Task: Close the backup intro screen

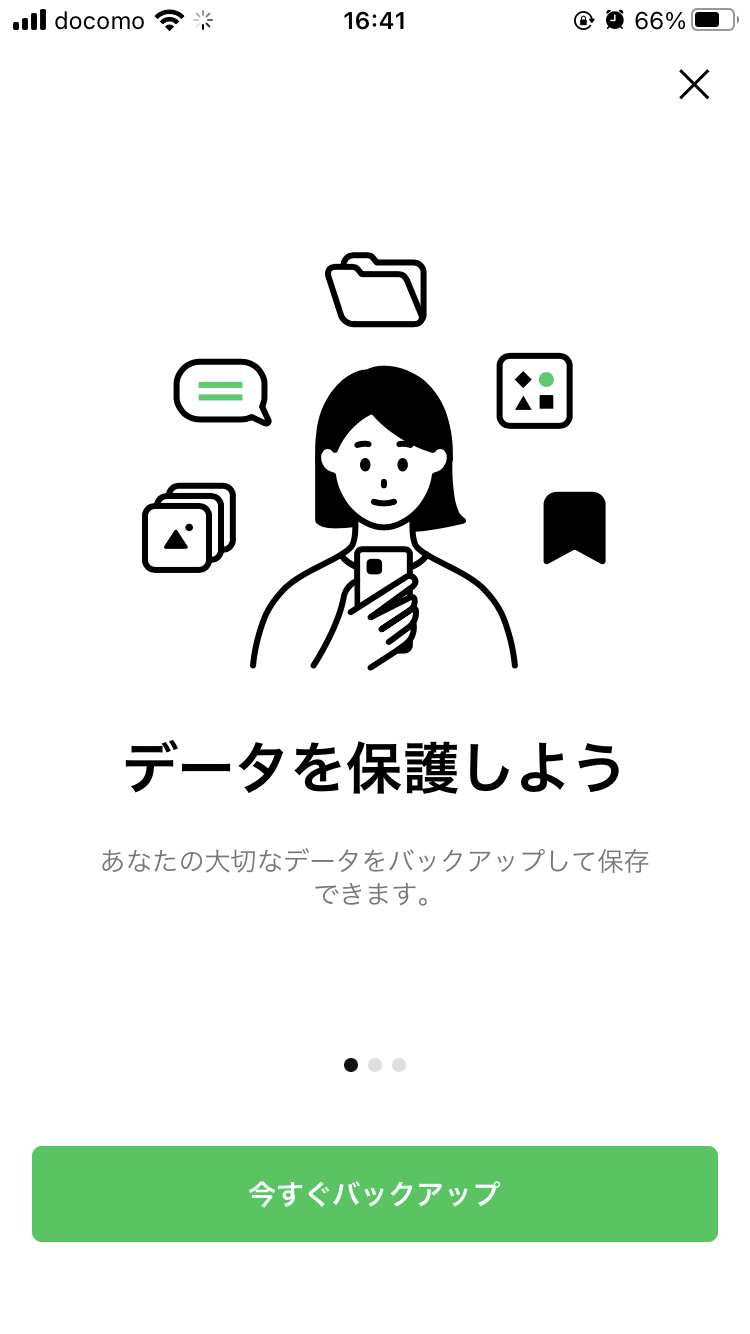Action: (694, 85)
